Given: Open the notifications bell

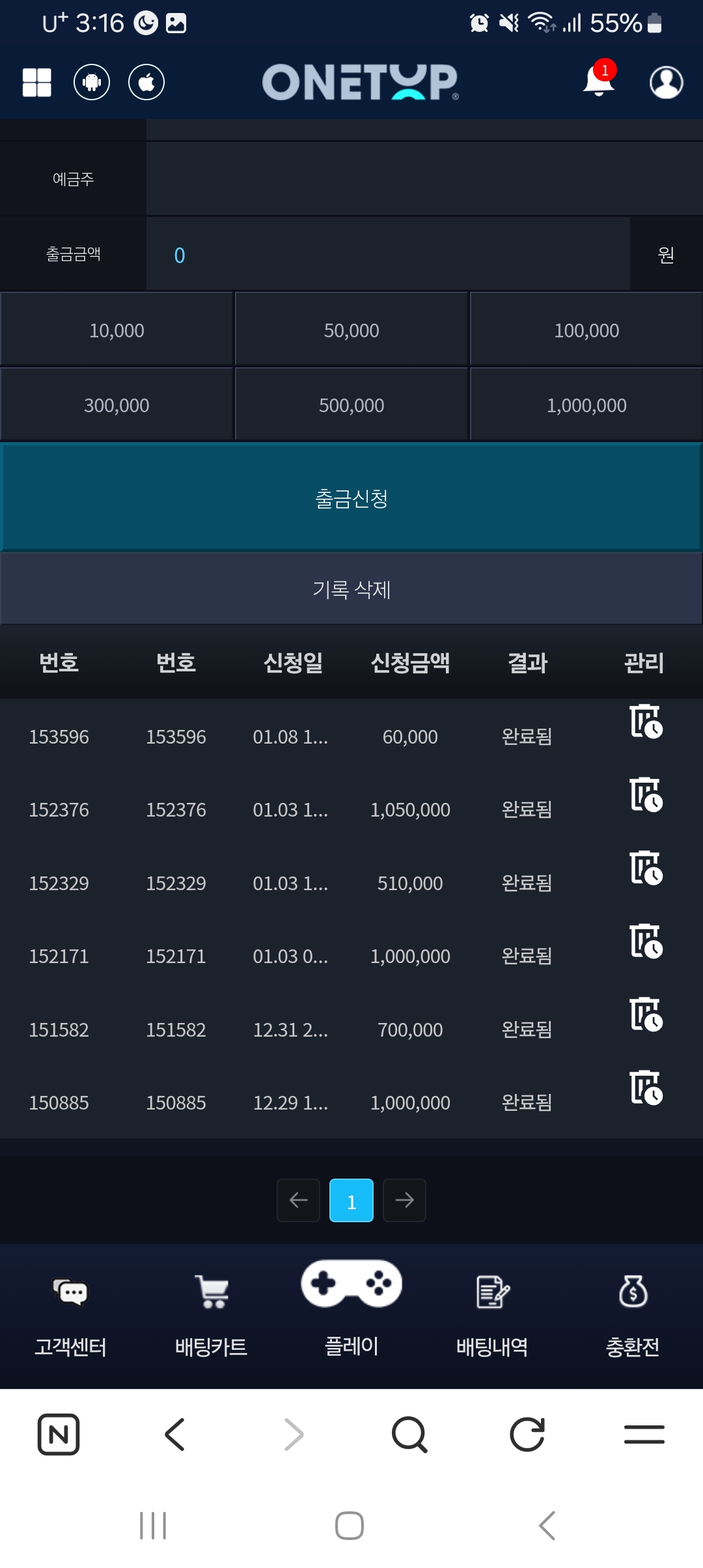Looking at the screenshot, I should coord(599,81).
